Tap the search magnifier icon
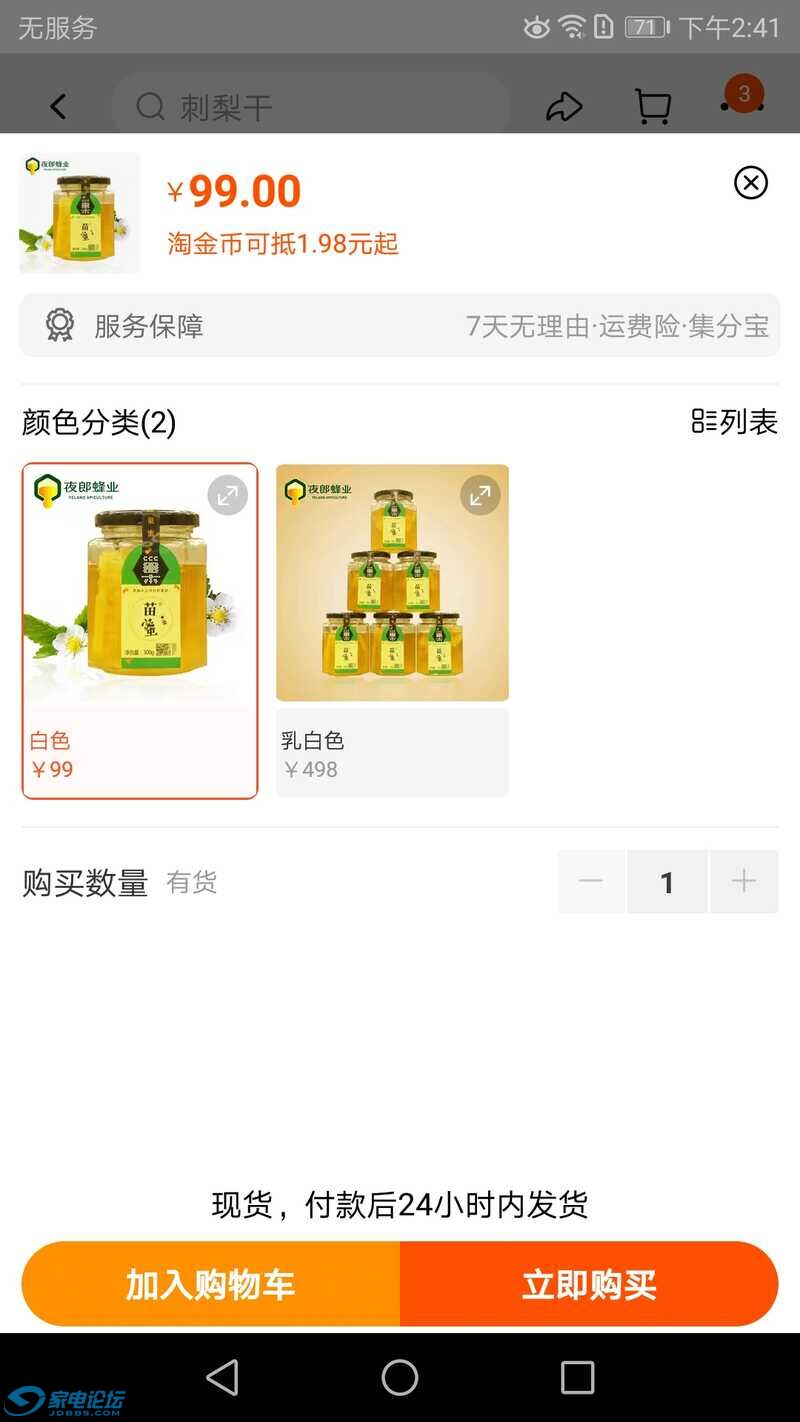The height and width of the screenshot is (1422, 800). (148, 107)
